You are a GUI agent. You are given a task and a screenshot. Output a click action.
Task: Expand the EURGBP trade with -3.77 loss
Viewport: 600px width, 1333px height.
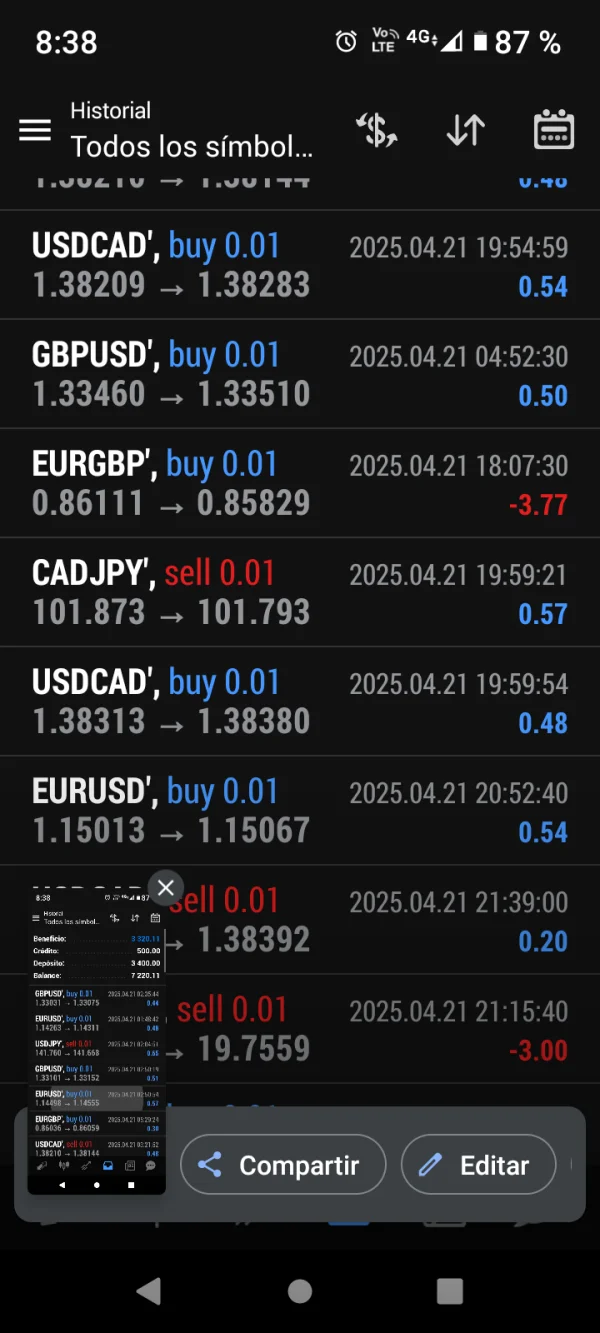[300, 484]
